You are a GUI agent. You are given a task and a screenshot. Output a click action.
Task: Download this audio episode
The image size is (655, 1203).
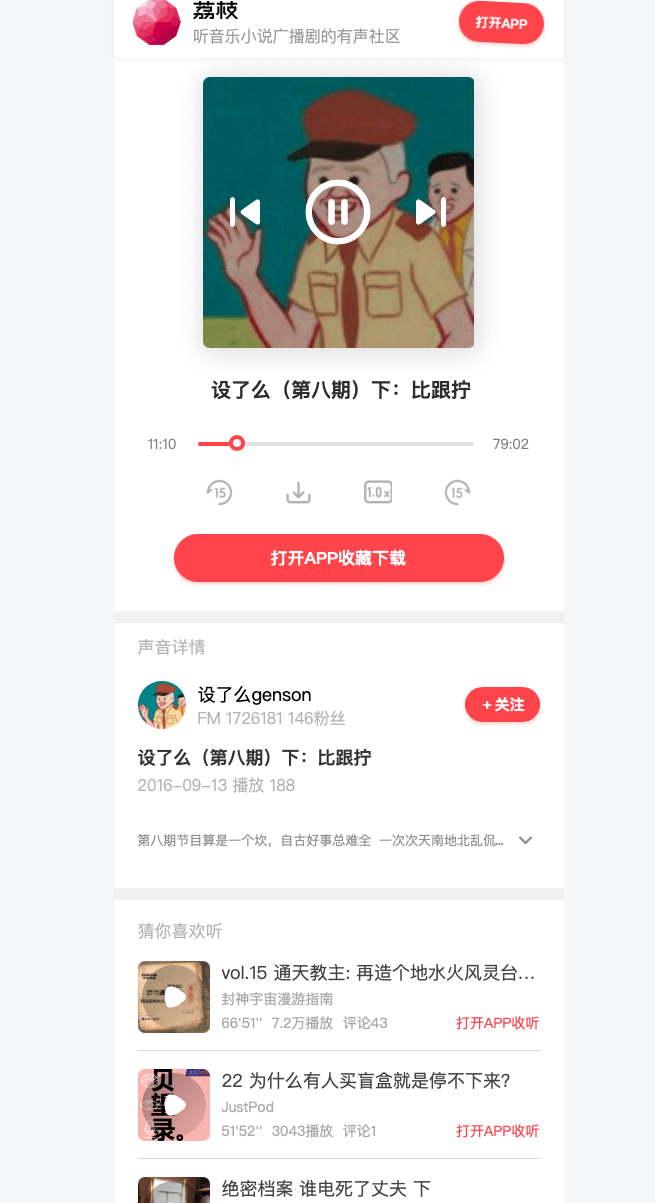[x=299, y=492]
